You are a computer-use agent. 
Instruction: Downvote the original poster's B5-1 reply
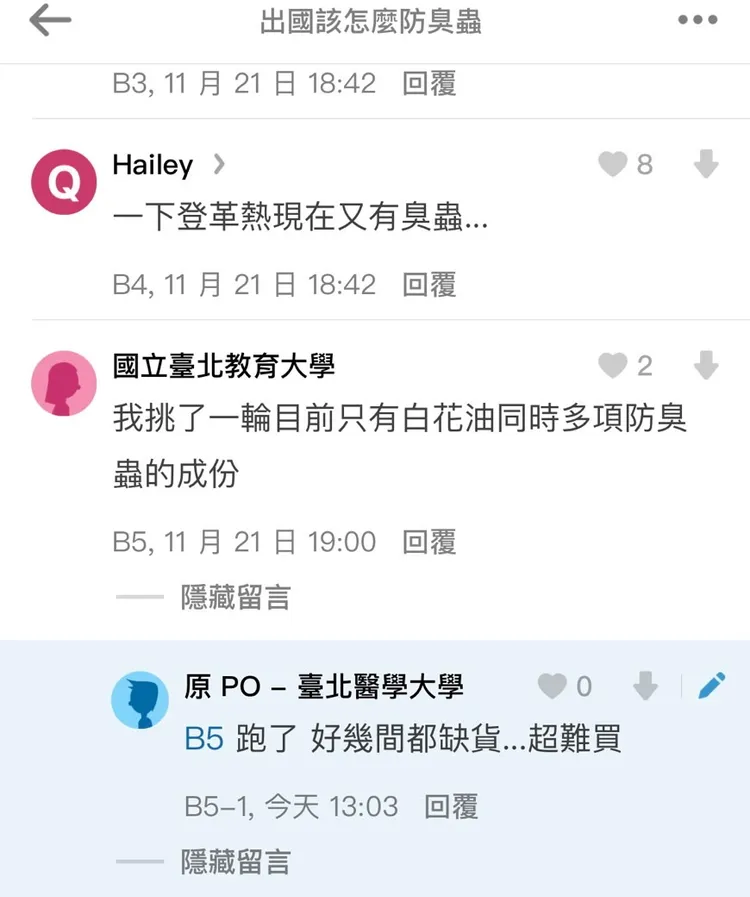645,686
